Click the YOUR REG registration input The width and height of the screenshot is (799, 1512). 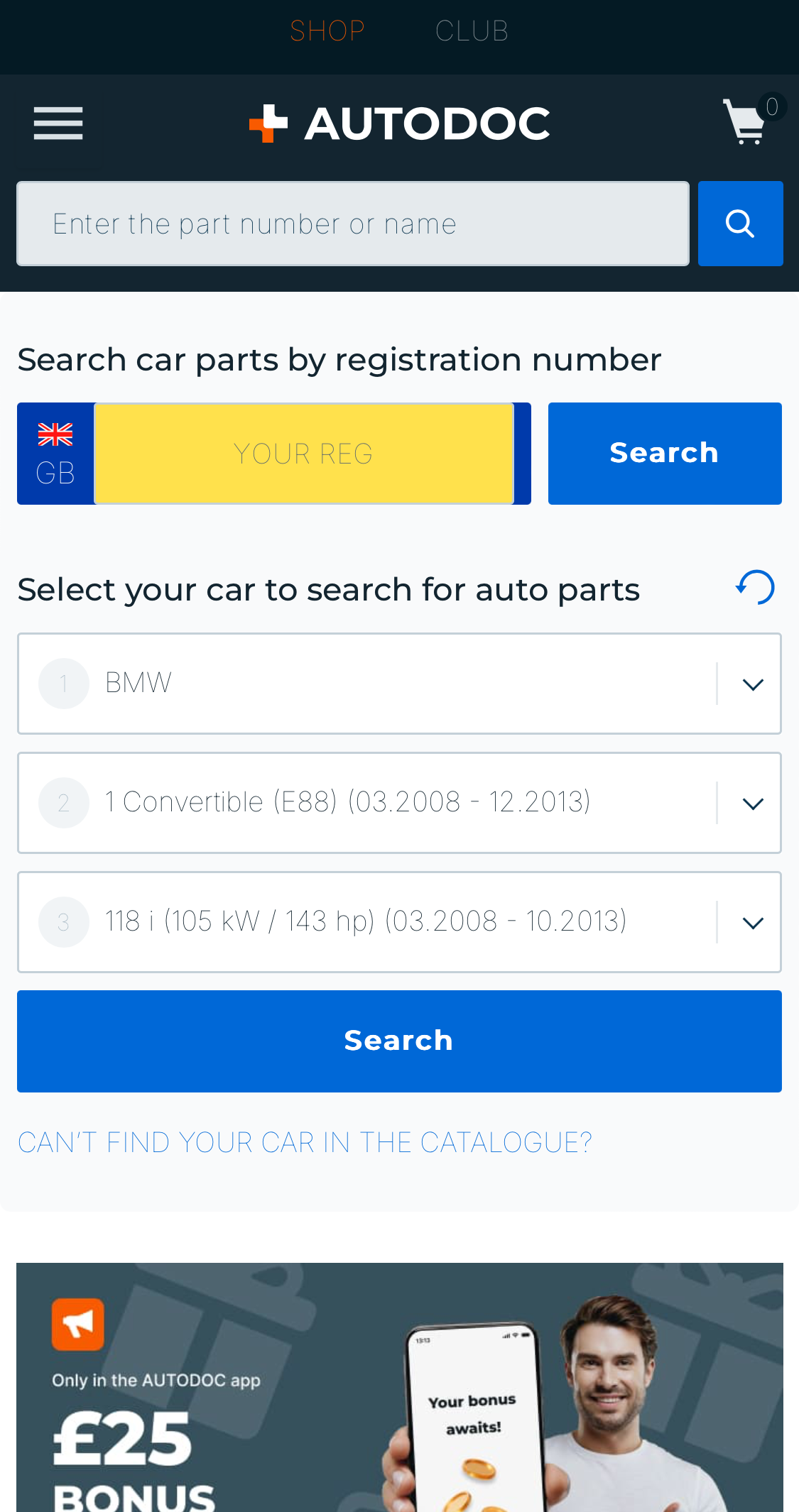click(x=303, y=453)
